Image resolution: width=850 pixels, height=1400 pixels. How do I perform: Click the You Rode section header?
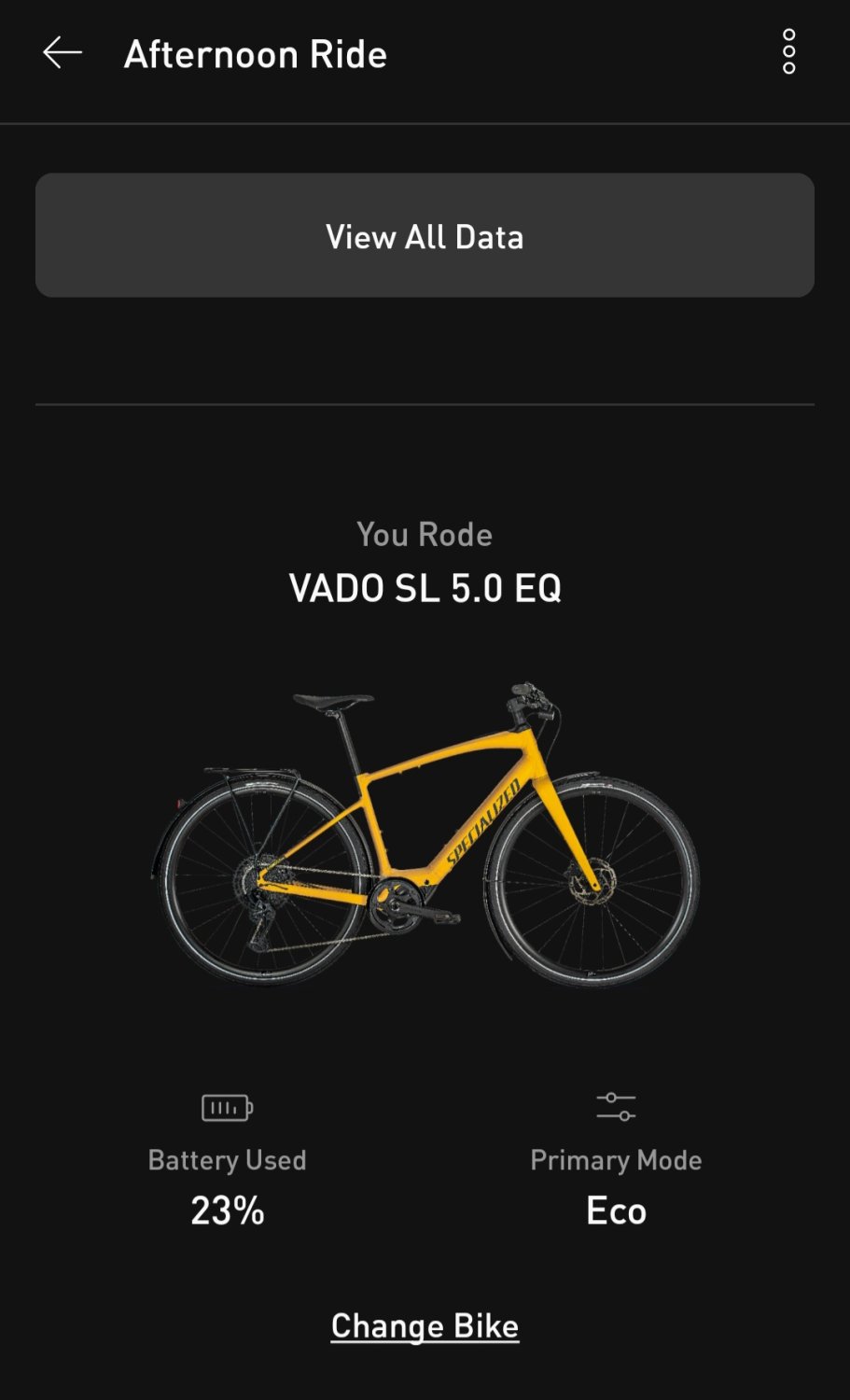pos(425,534)
